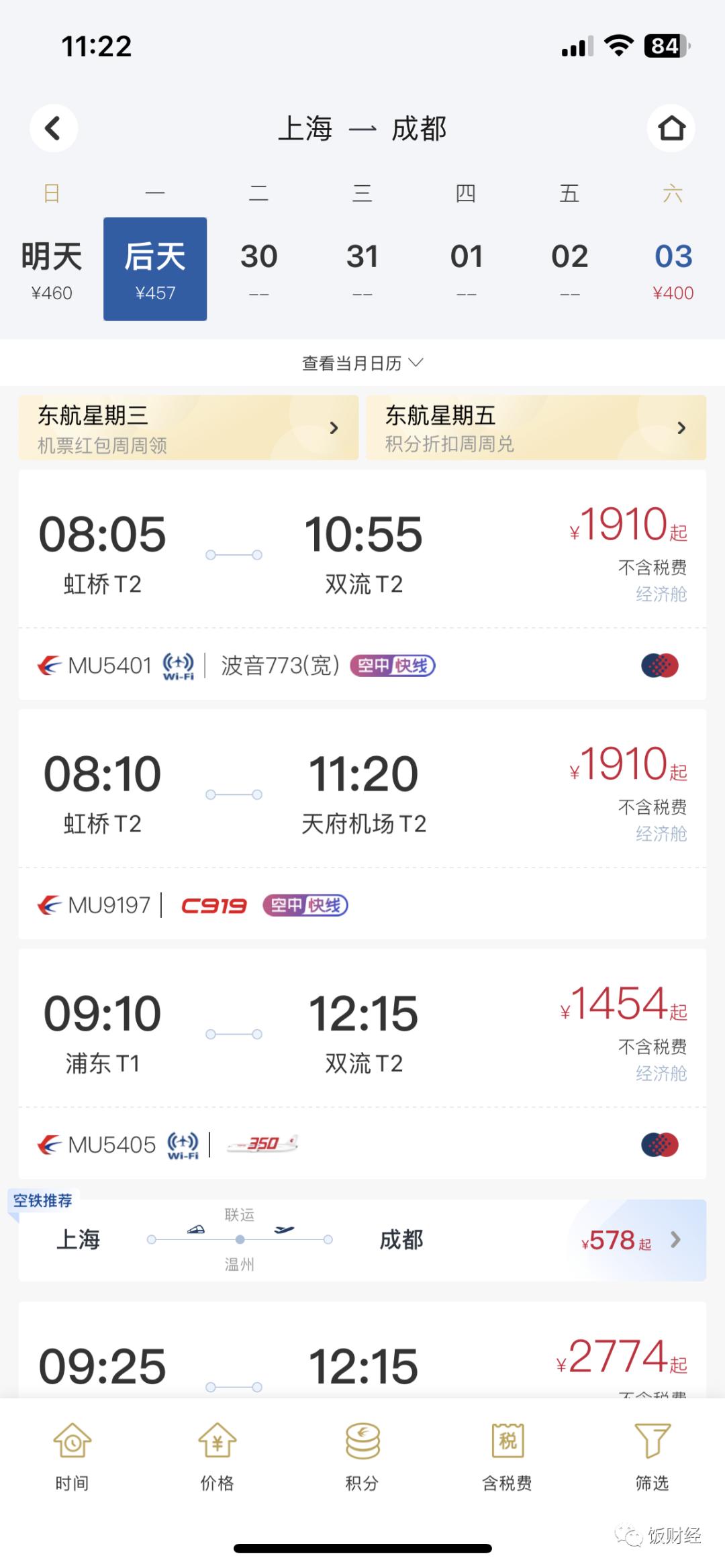Select the 时间 sort icon in bottom bar
This screenshot has height=1568, width=725.
72,1457
